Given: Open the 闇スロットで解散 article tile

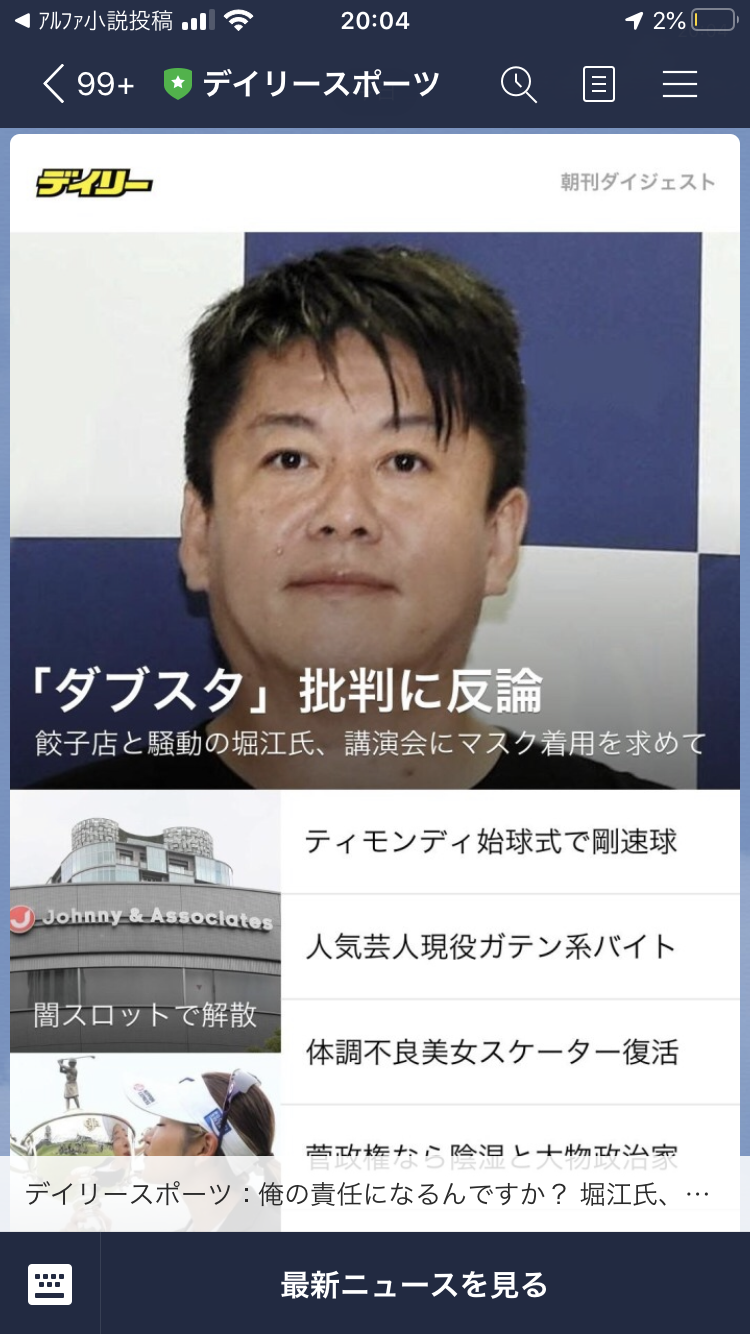Looking at the screenshot, I should click(x=145, y=920).
